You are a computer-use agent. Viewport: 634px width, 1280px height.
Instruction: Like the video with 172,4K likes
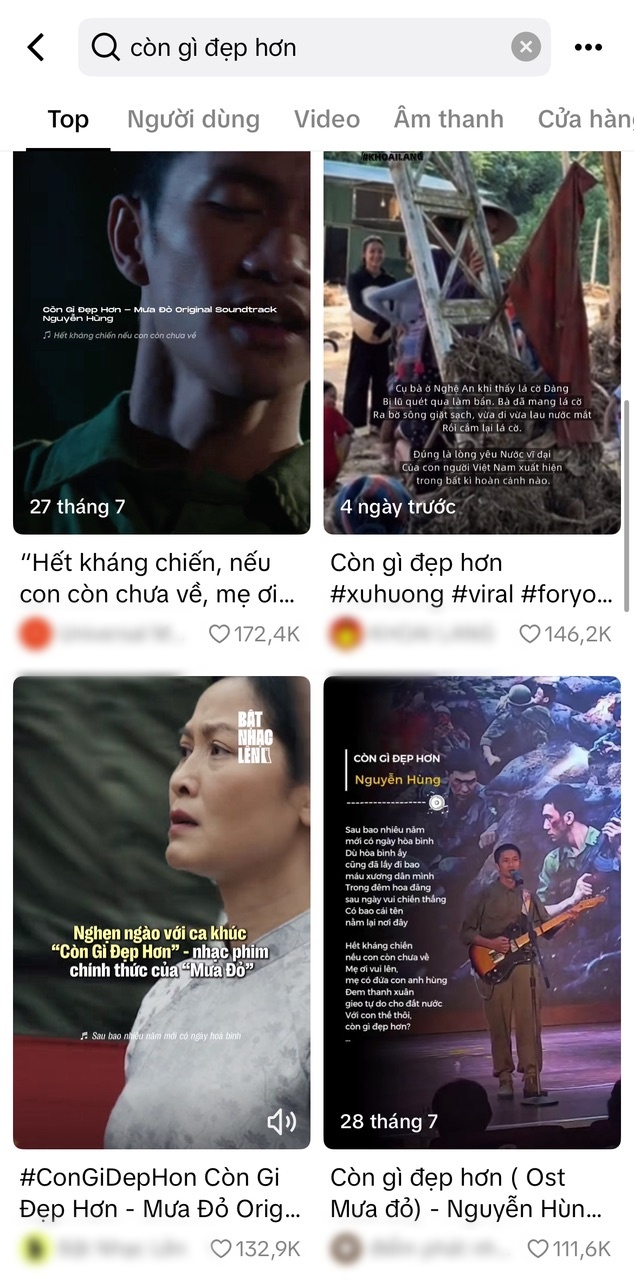point(219,634)
